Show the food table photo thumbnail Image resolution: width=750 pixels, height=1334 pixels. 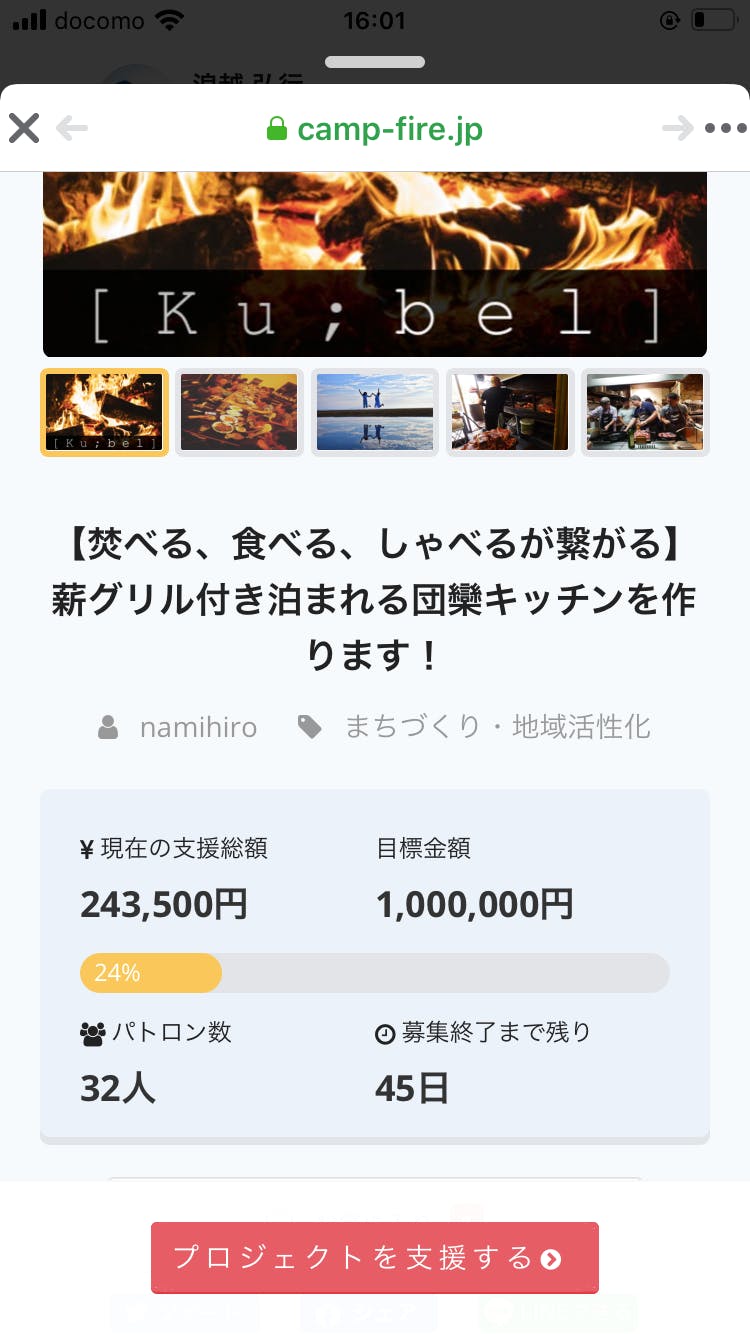(x=239, y=412)
